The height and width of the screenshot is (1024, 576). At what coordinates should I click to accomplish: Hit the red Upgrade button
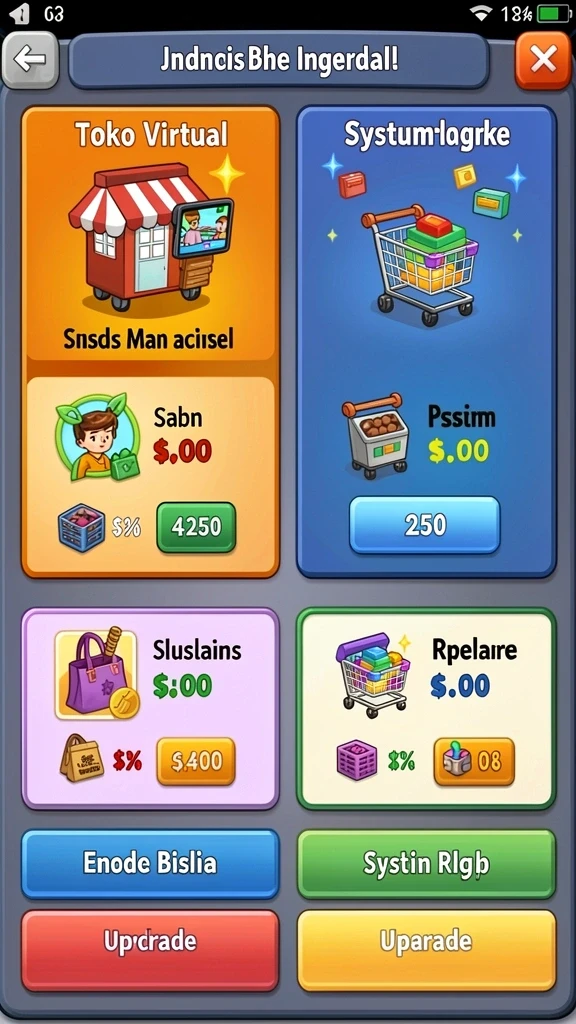coord(150,941)
